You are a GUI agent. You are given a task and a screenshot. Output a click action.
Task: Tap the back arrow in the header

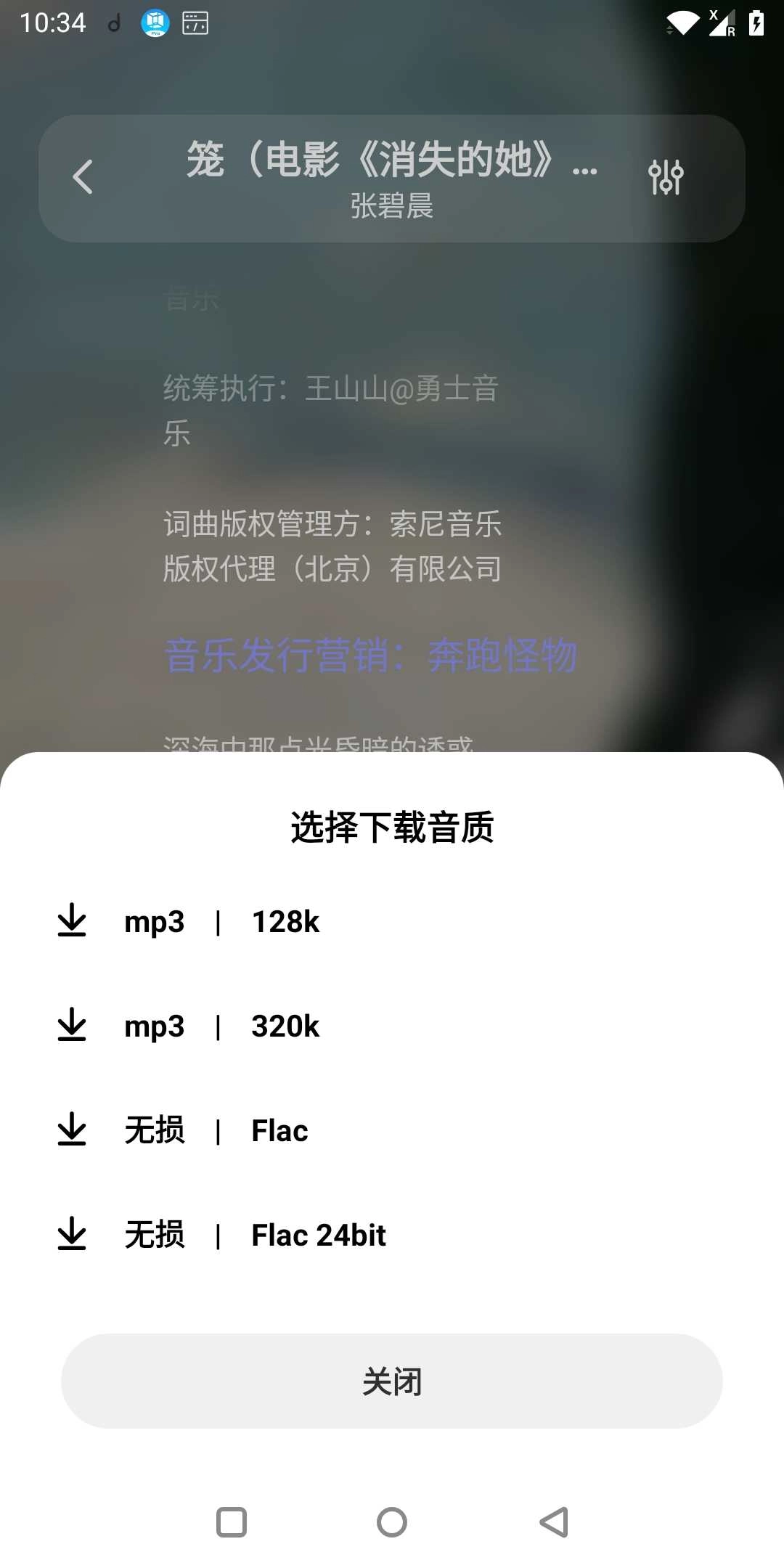point(83,176)
